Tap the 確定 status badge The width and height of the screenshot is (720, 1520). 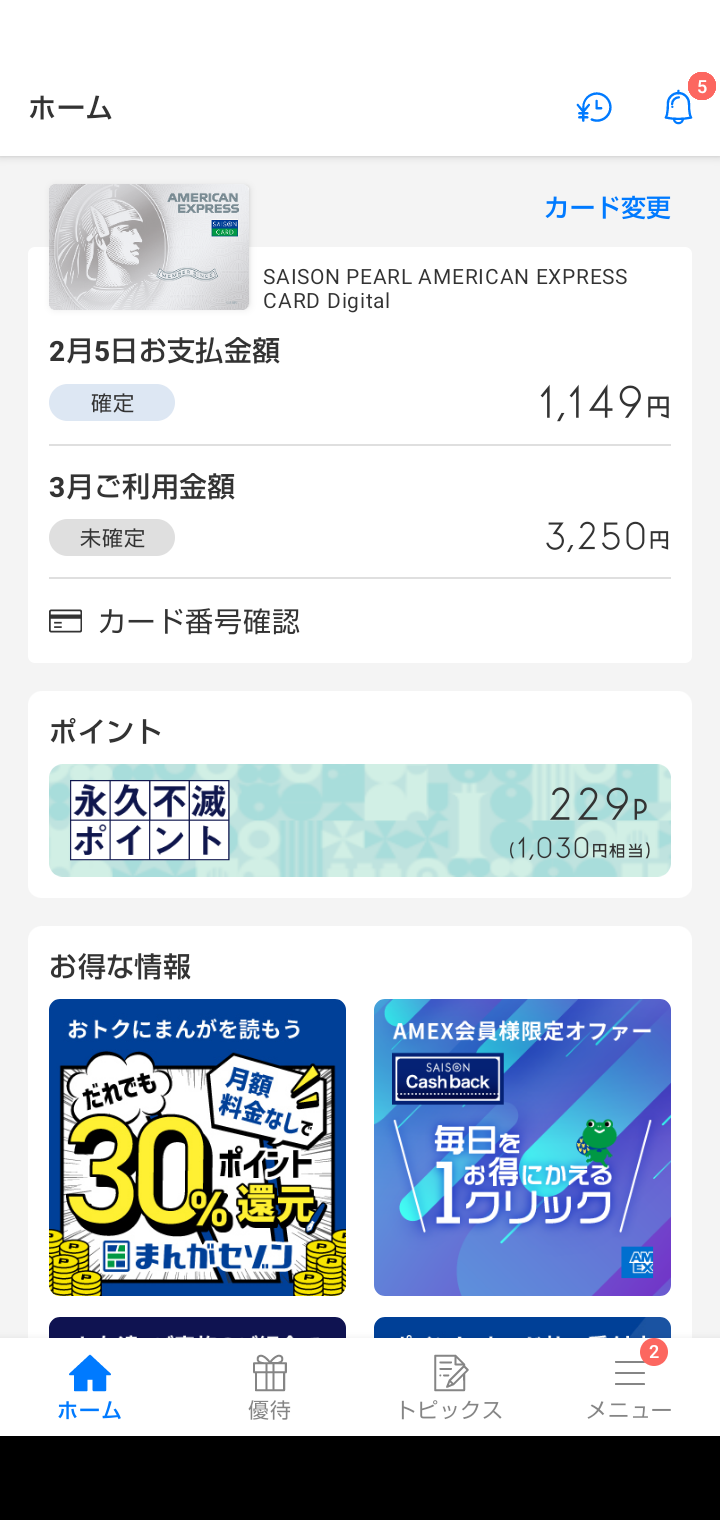click(112, 402)
